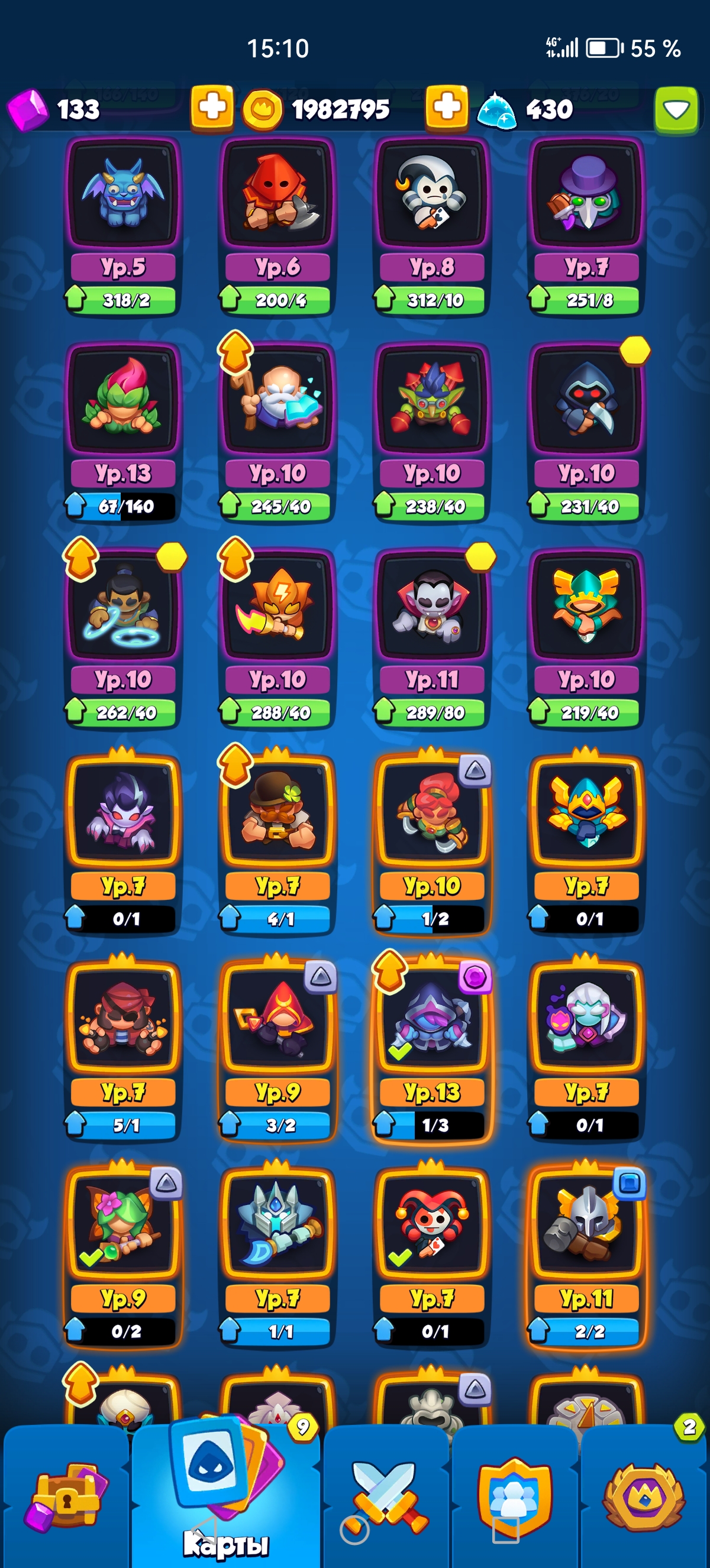Open the clan shield tab

coord(515,1498)
